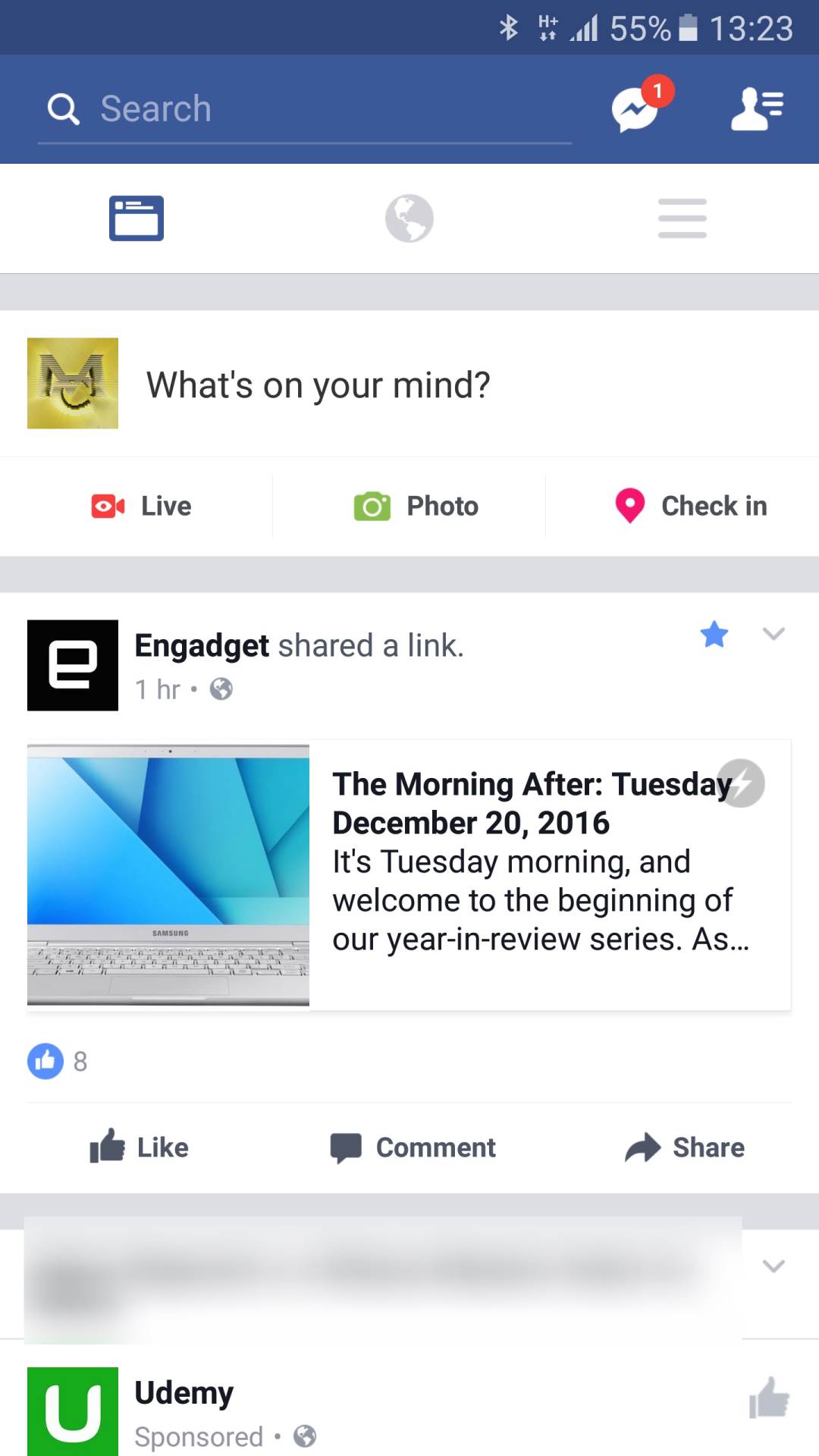Select Check in option
Image resolution: width=819 pixels, height=1456 pixels.
pyautogui.click(x=691, y=506)
